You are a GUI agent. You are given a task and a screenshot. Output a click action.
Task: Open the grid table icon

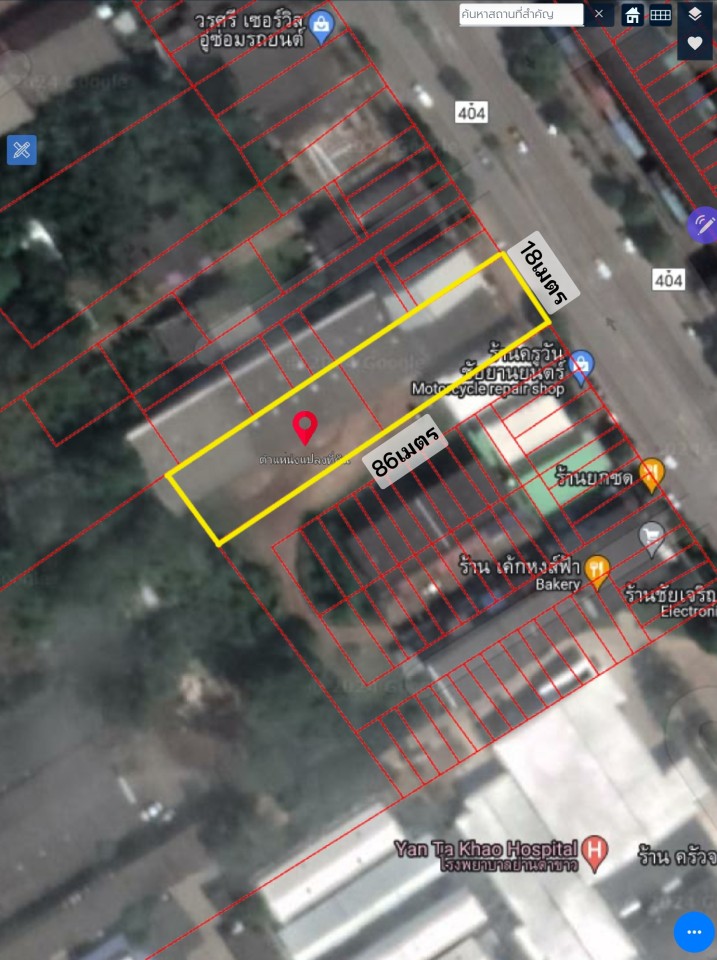(661, 15)
